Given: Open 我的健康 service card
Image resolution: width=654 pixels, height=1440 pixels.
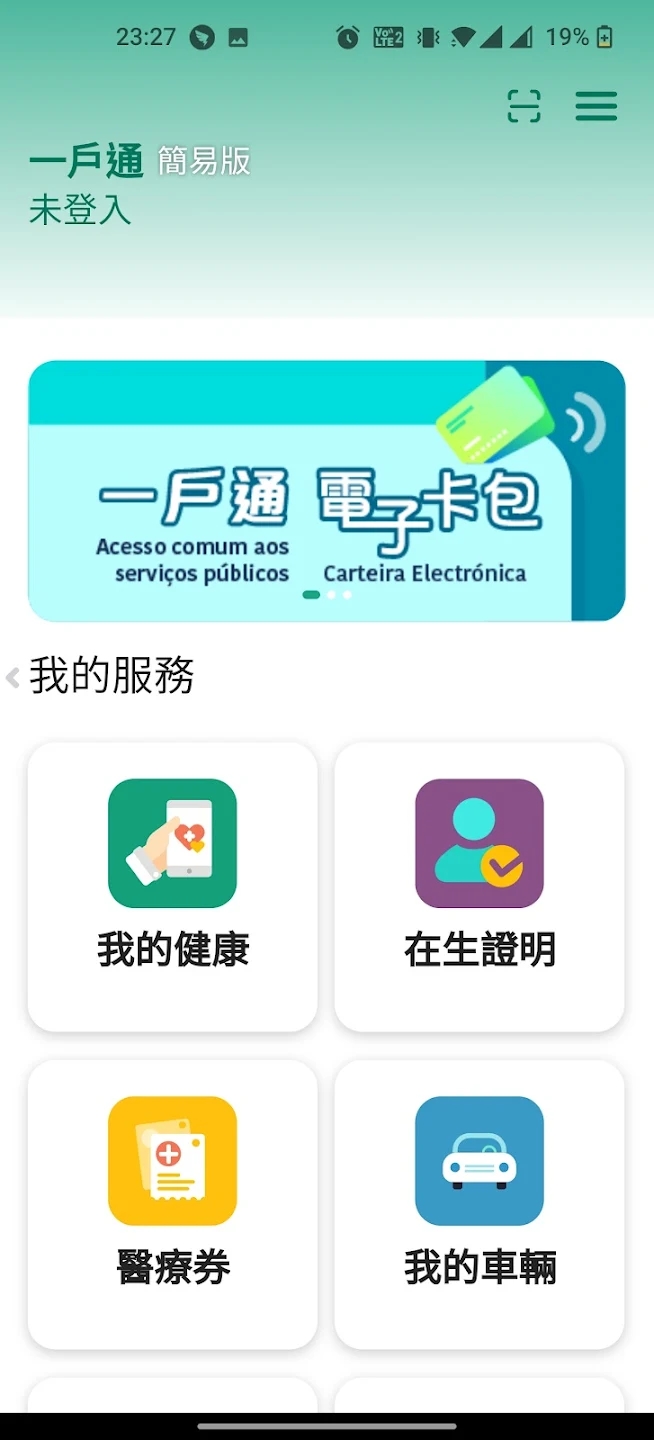Looking at the screenshot, I should click(173, 887).
